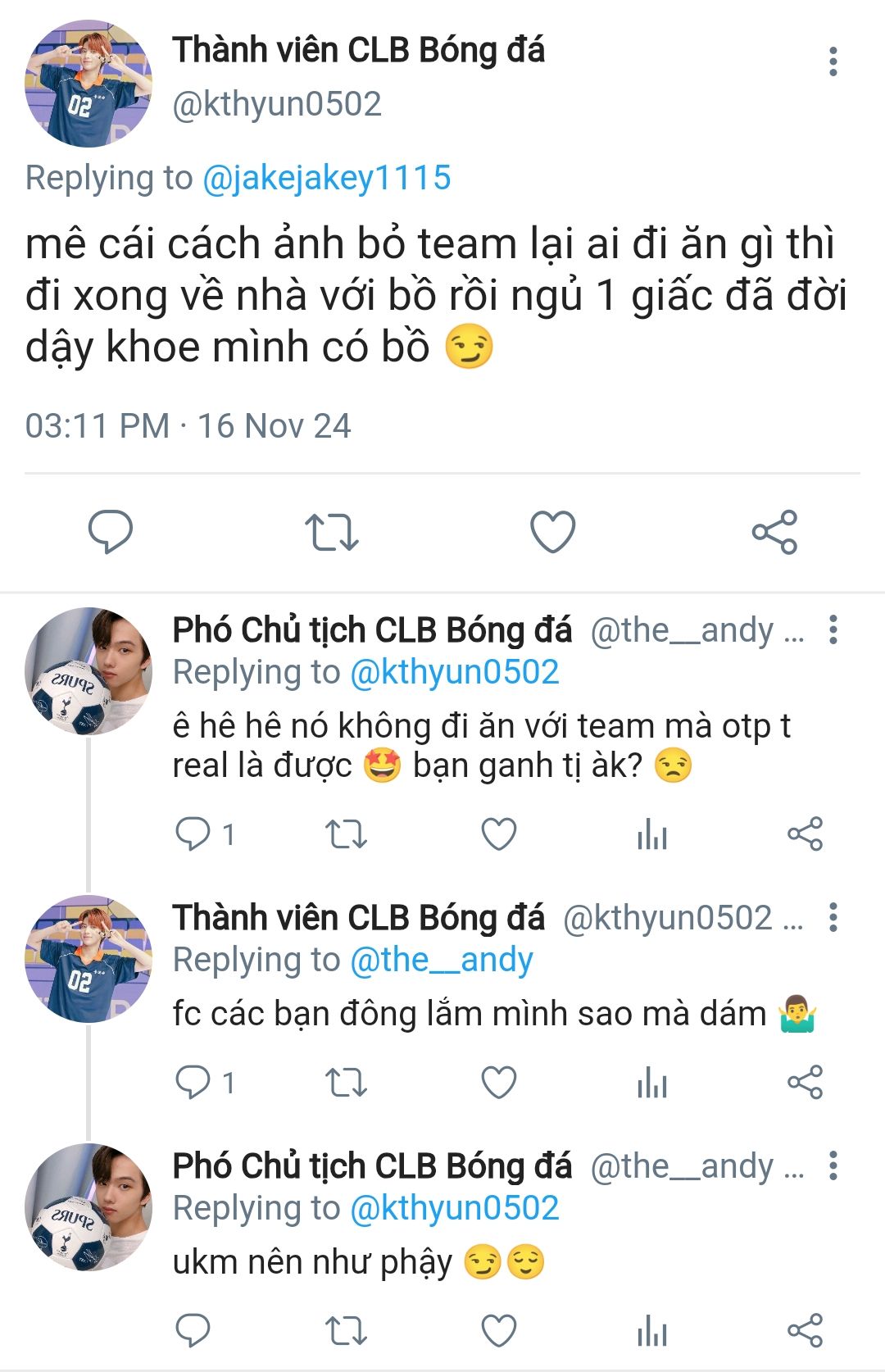This screenshot has width=885, height=1372.
Task: View analytics for 'fc các bạn đông lắm' reply
Action: tap(652, 1083)
